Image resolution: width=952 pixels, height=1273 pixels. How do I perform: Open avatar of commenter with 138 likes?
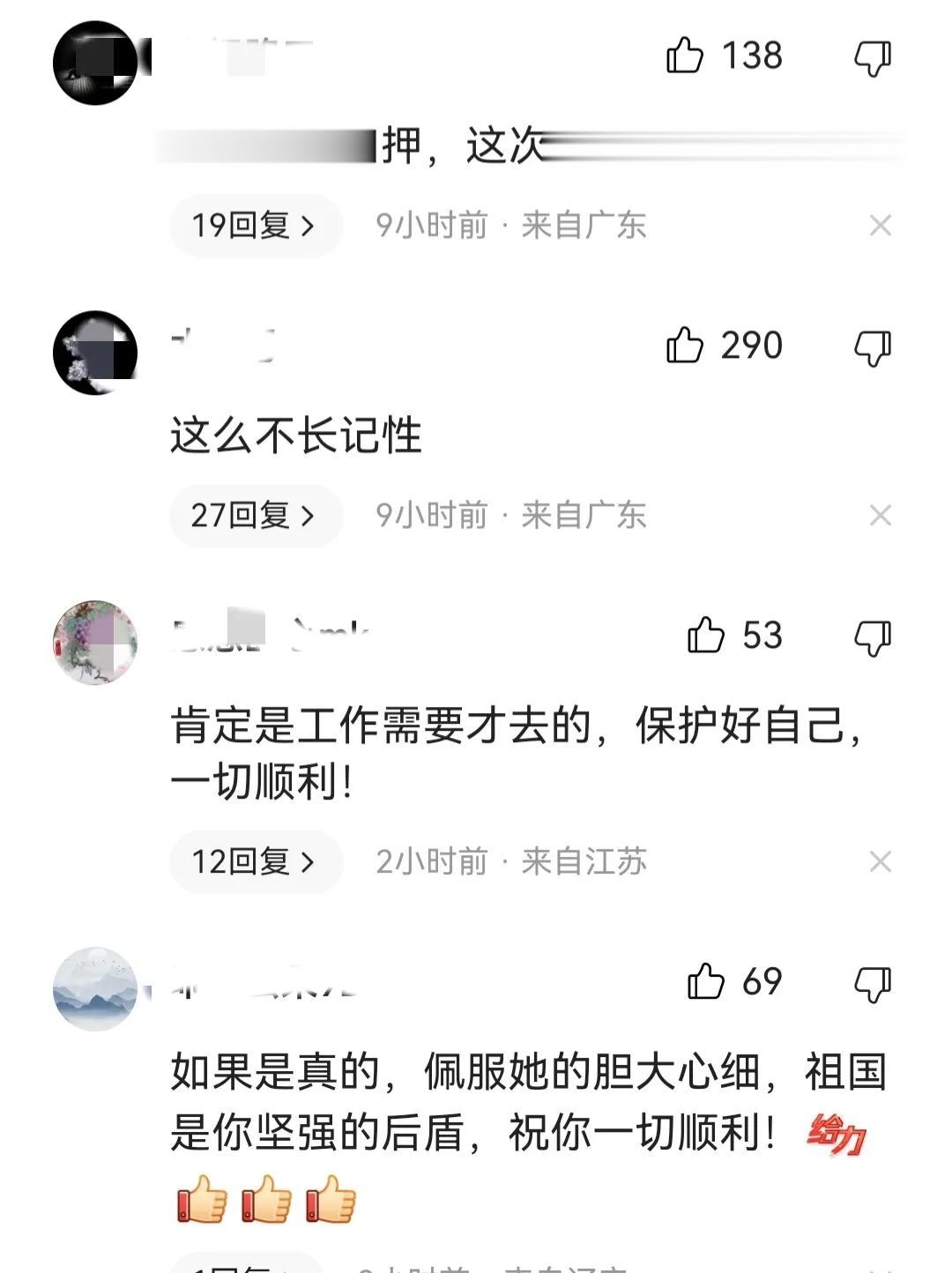[95, 63]
